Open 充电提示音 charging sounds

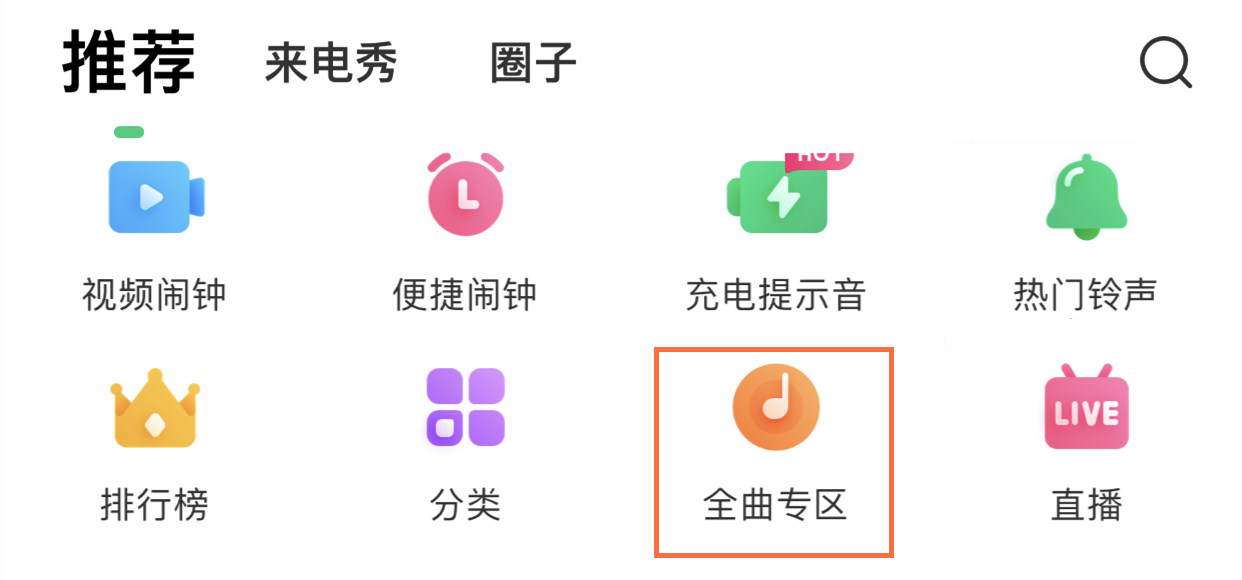(776, 230)
